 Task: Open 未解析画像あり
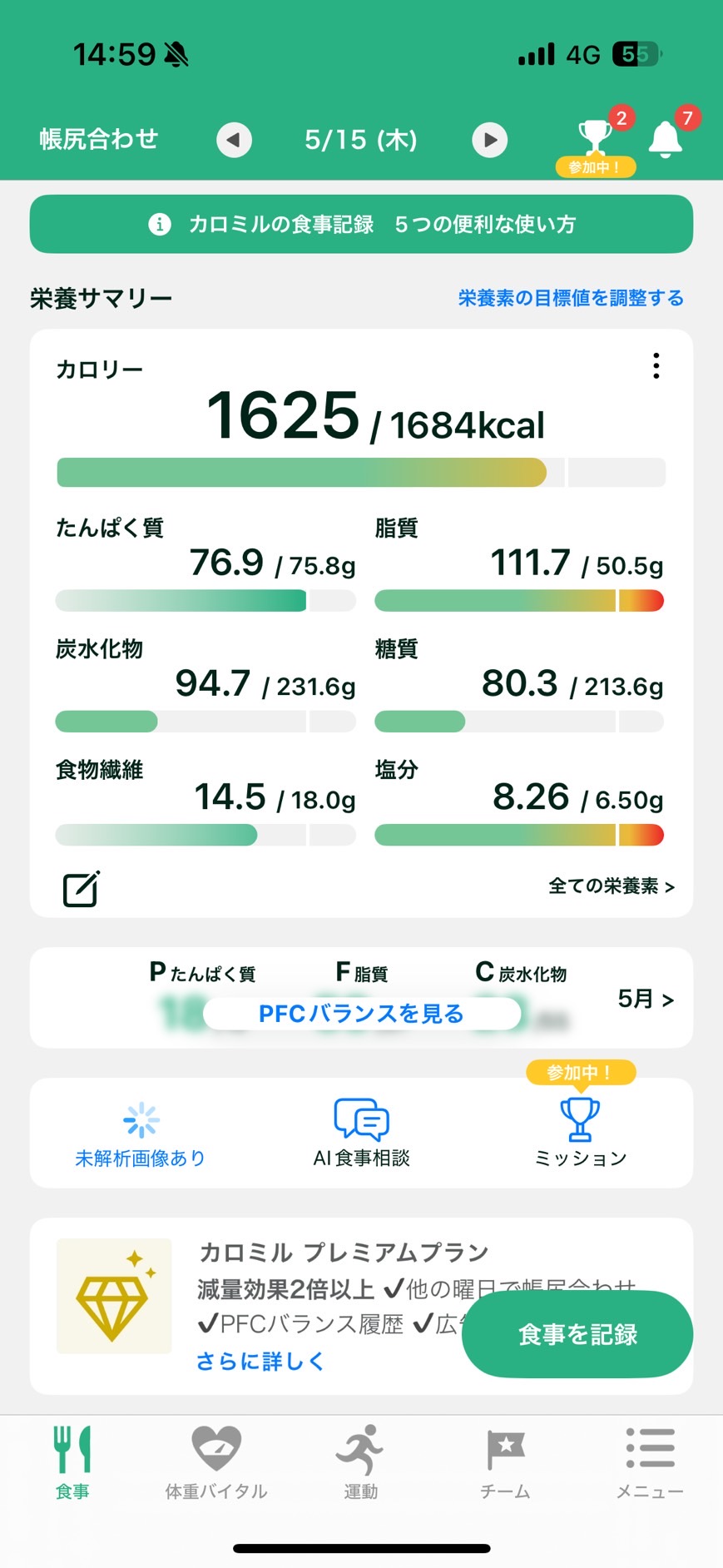pos(141,1132)
